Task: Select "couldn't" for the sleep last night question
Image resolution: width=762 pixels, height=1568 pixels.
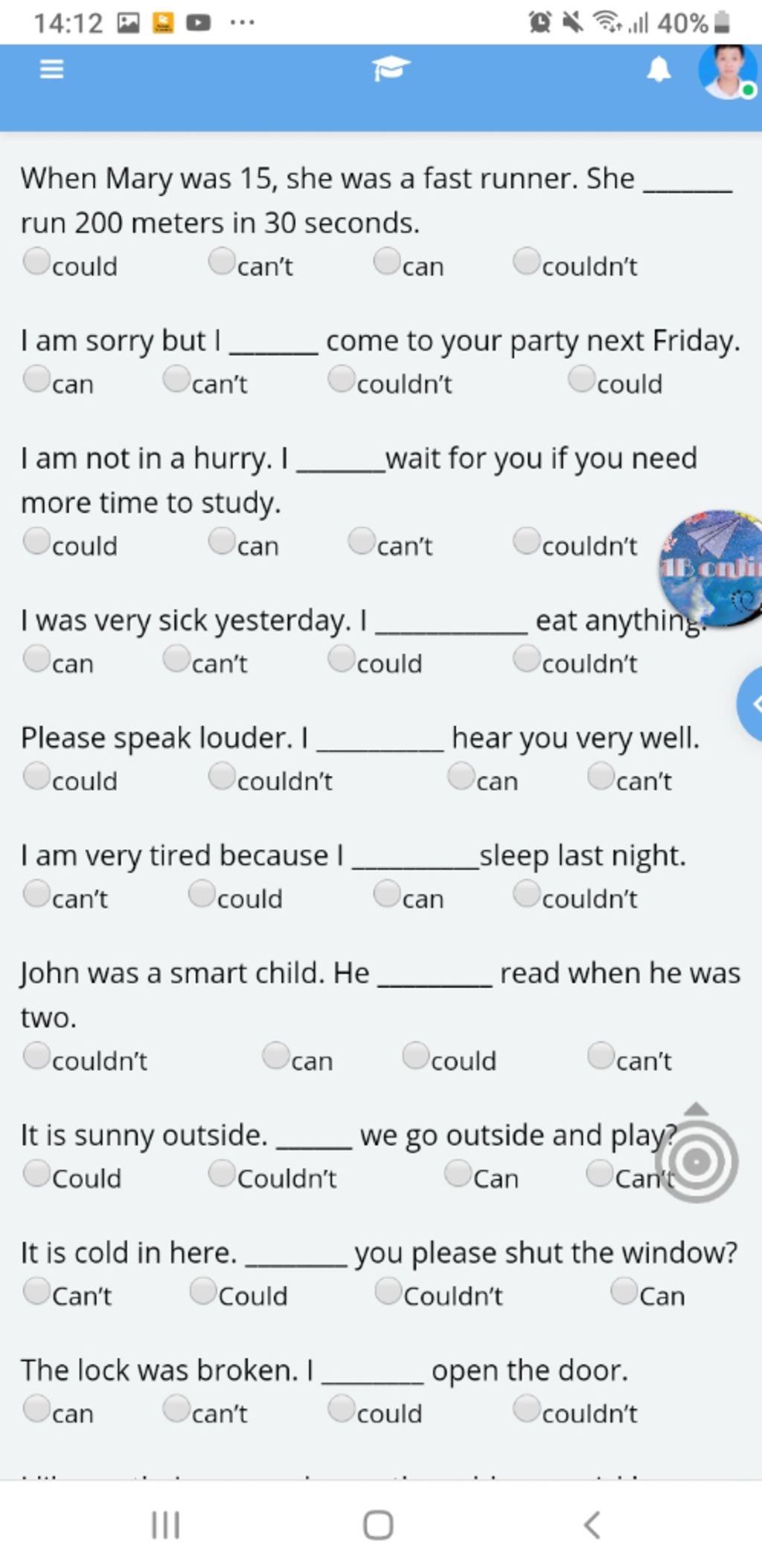Action: point(527,894)
